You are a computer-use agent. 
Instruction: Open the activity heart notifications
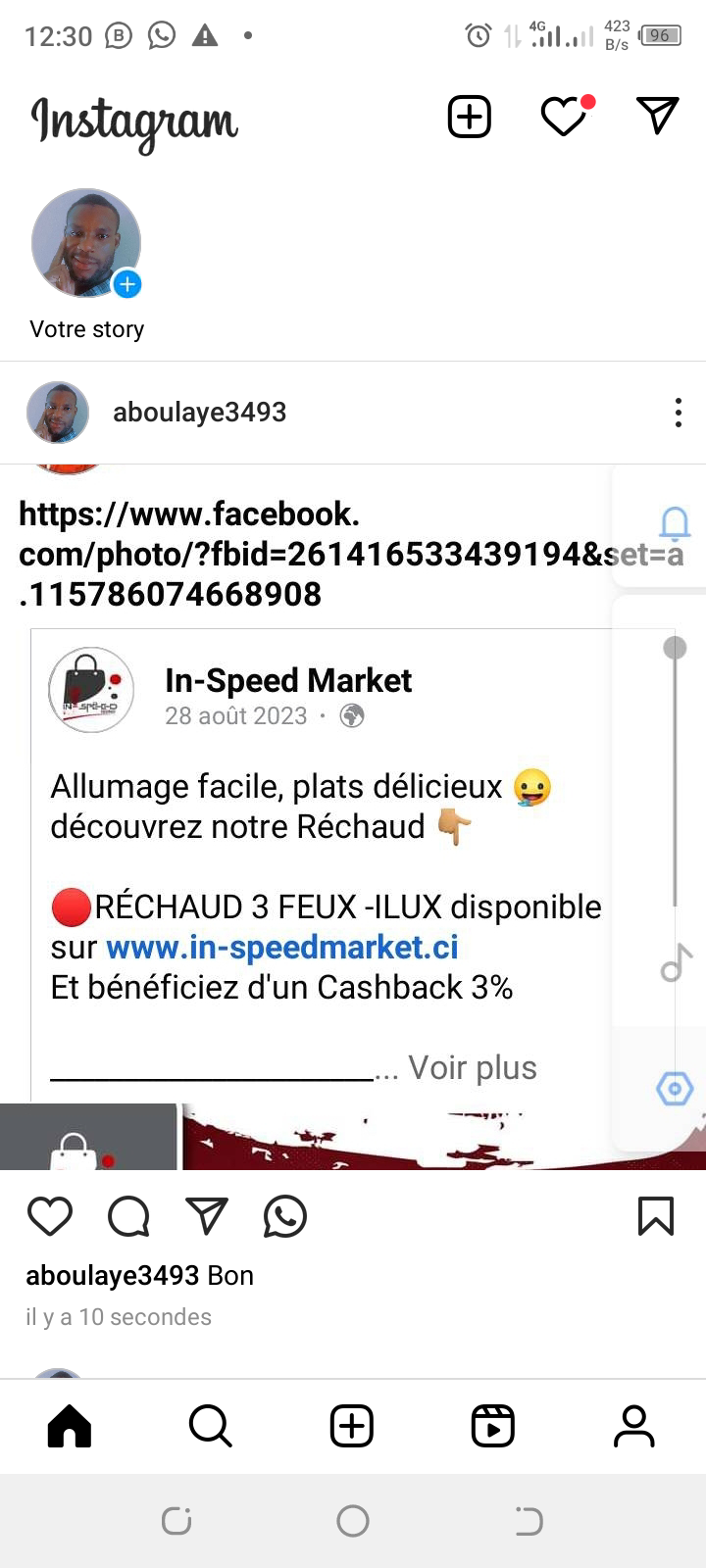(x=565, y=118)
